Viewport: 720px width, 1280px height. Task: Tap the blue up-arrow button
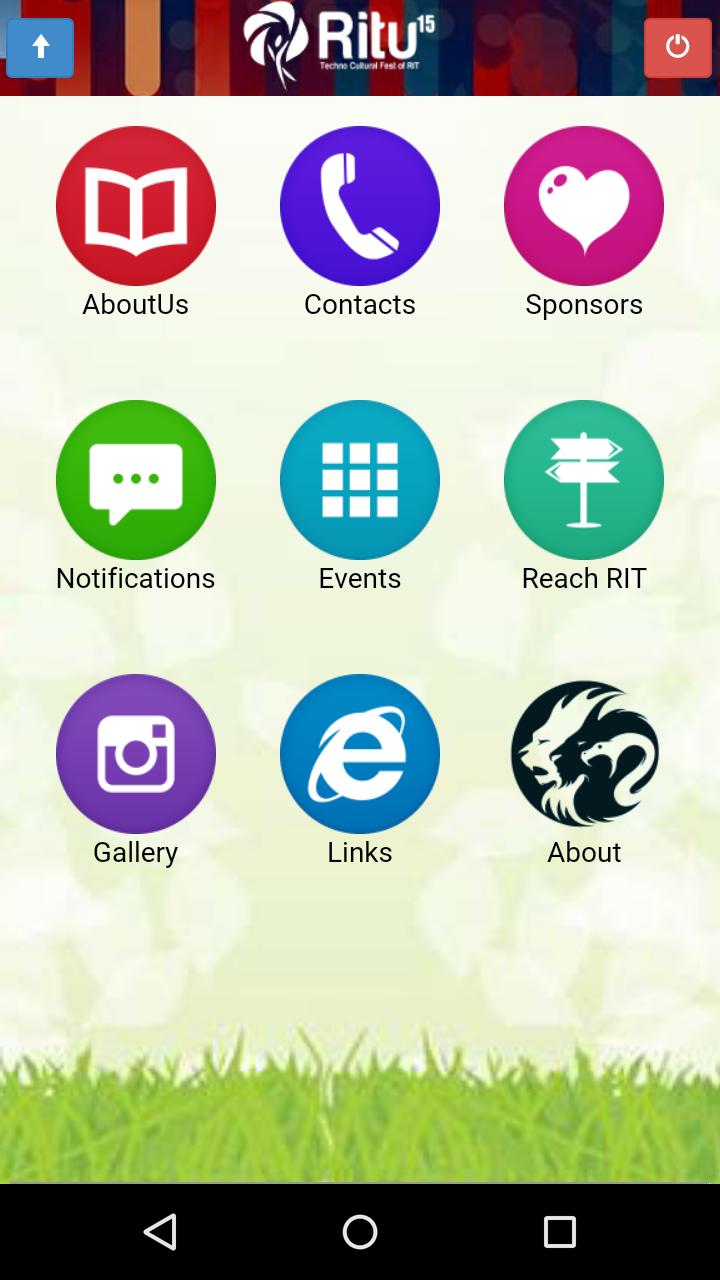40,48
